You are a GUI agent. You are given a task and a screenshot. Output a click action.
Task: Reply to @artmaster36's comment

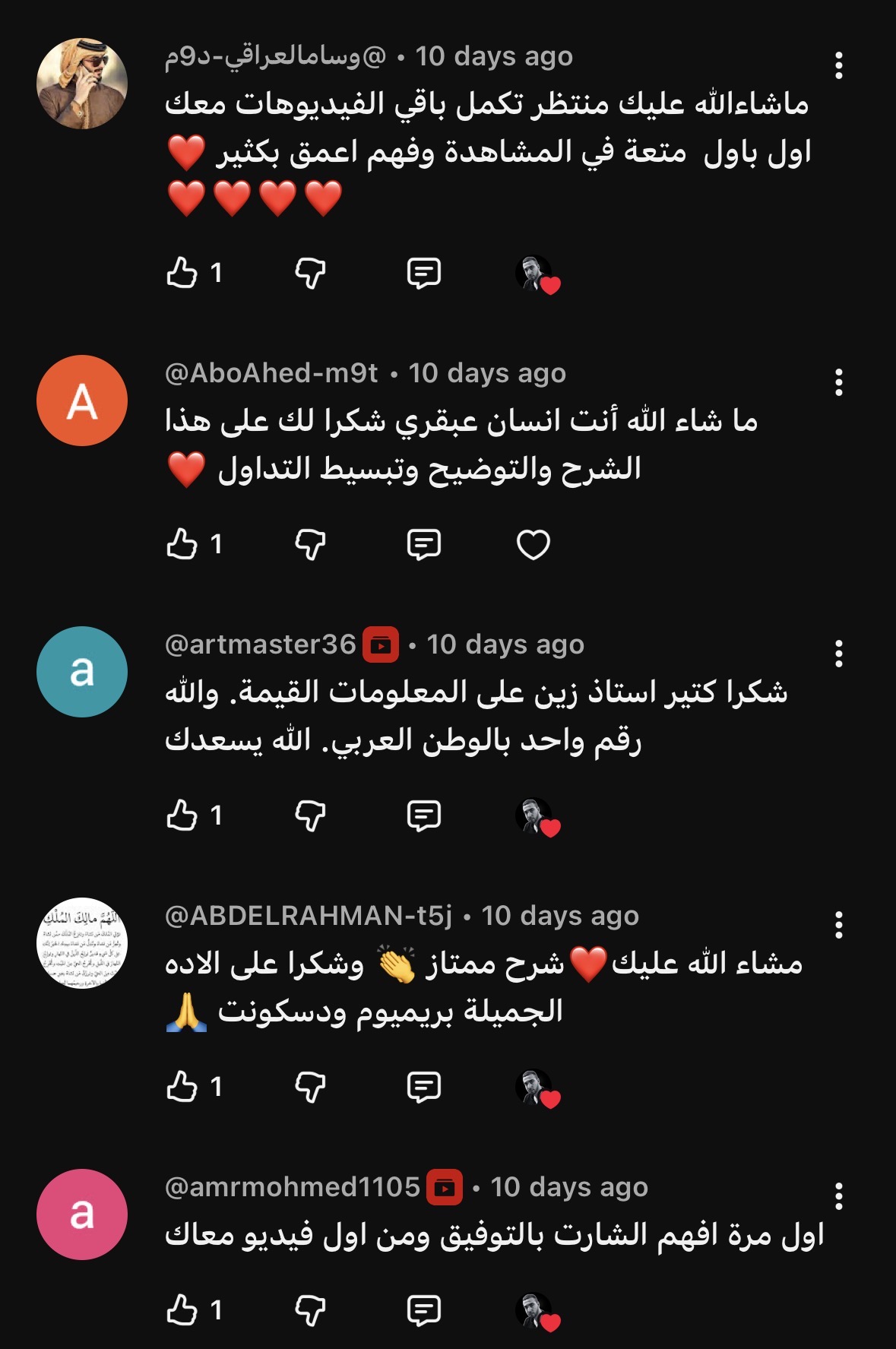[423, 815]
